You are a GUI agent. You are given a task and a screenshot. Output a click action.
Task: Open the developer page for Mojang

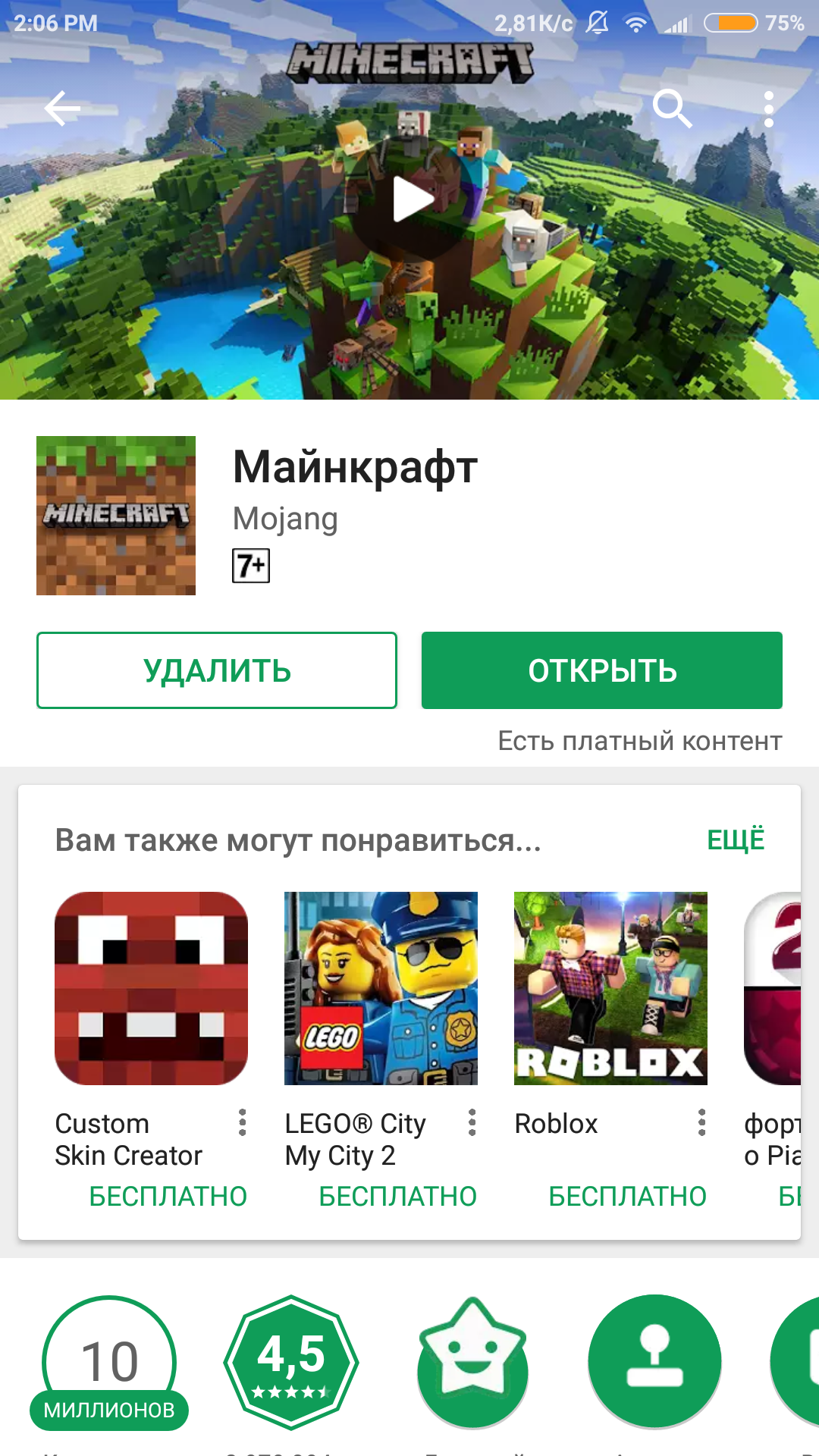point(285,519)
